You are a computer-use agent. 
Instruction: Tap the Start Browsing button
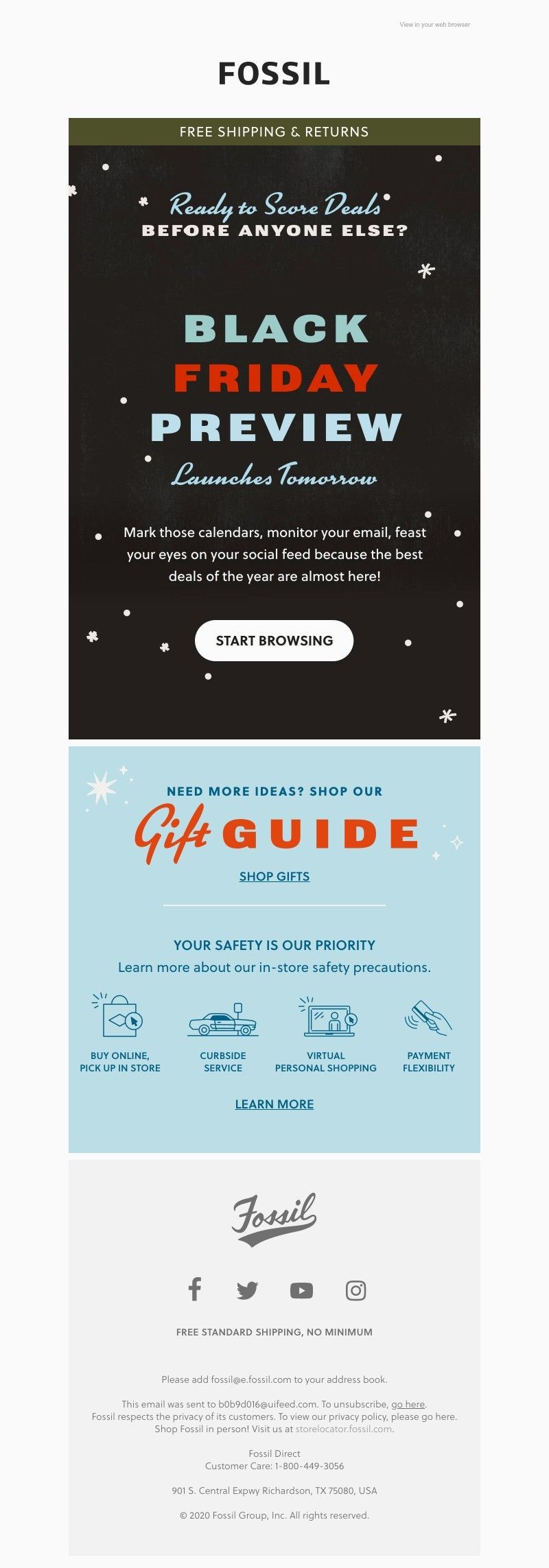click(x=274, y=641)
